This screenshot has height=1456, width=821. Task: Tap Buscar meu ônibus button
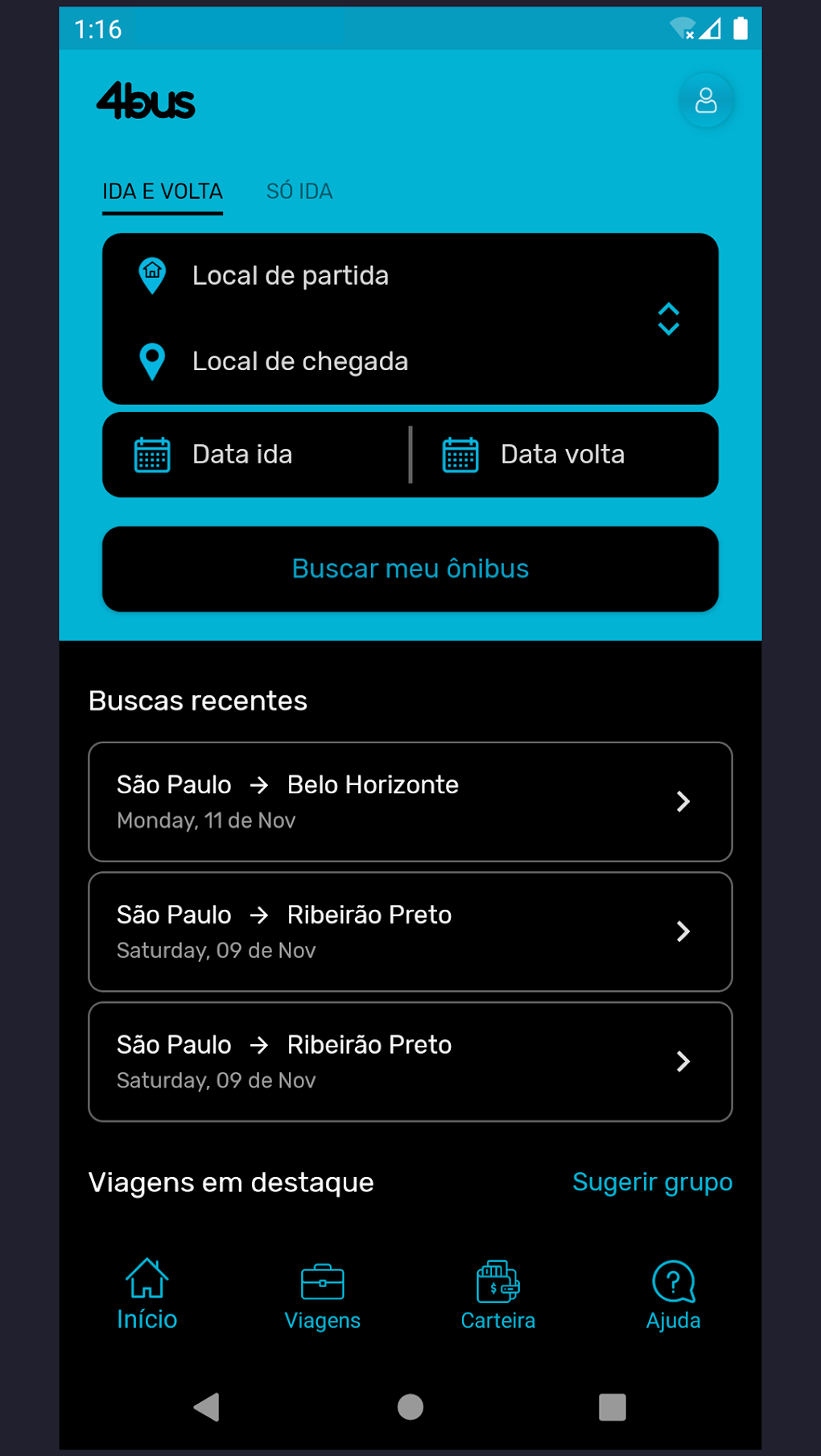pos(410,569)
